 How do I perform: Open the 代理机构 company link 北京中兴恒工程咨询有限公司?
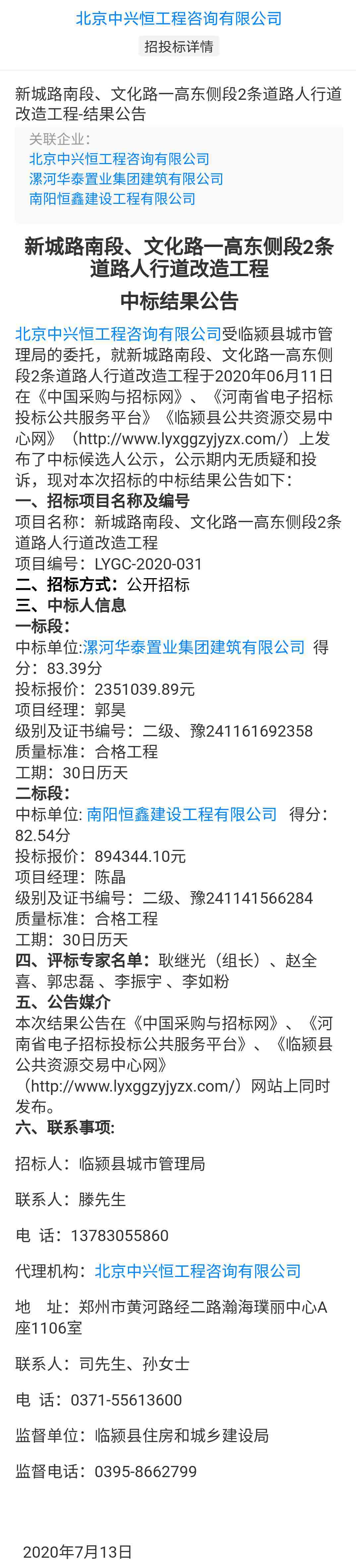click(x=198, y=1271)
